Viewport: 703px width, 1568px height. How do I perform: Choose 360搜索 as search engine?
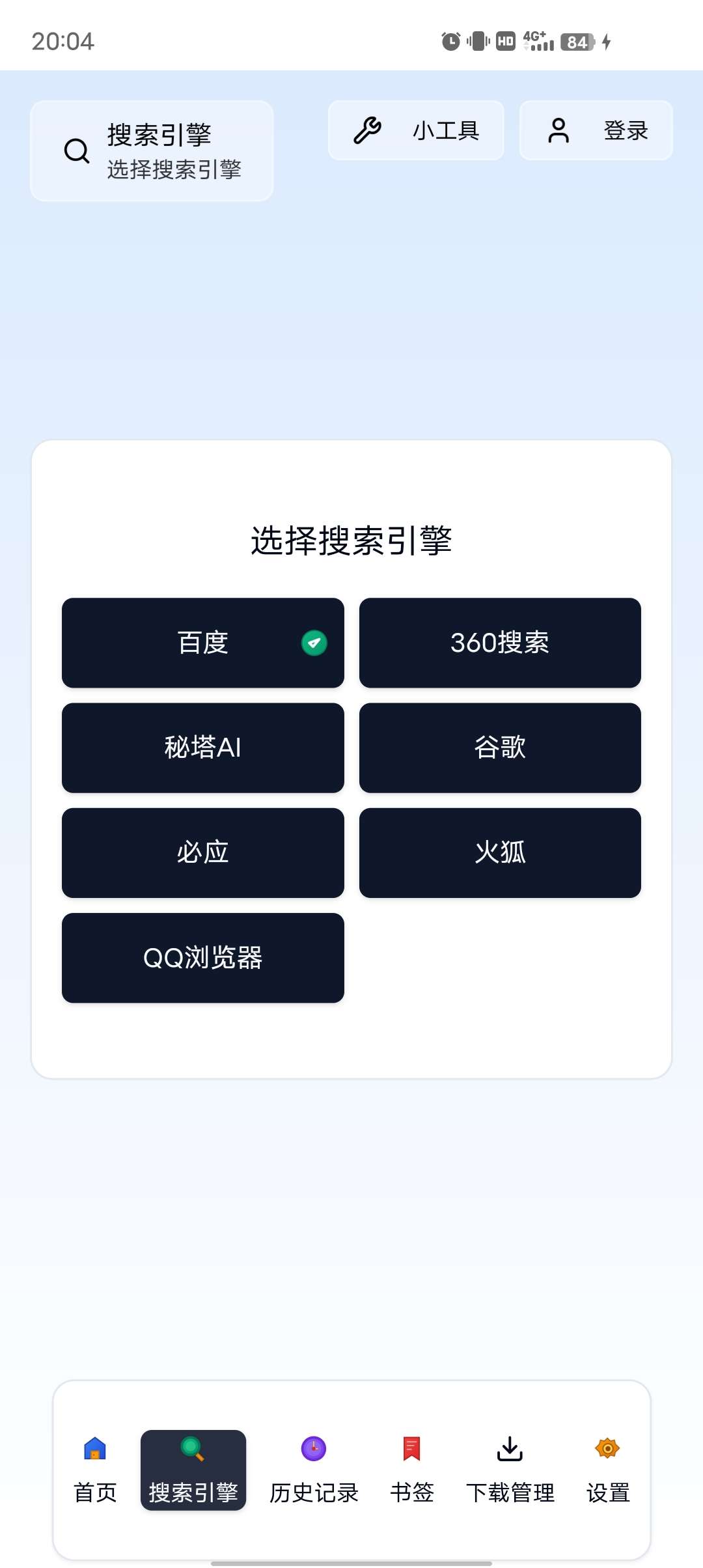point(500,643)
